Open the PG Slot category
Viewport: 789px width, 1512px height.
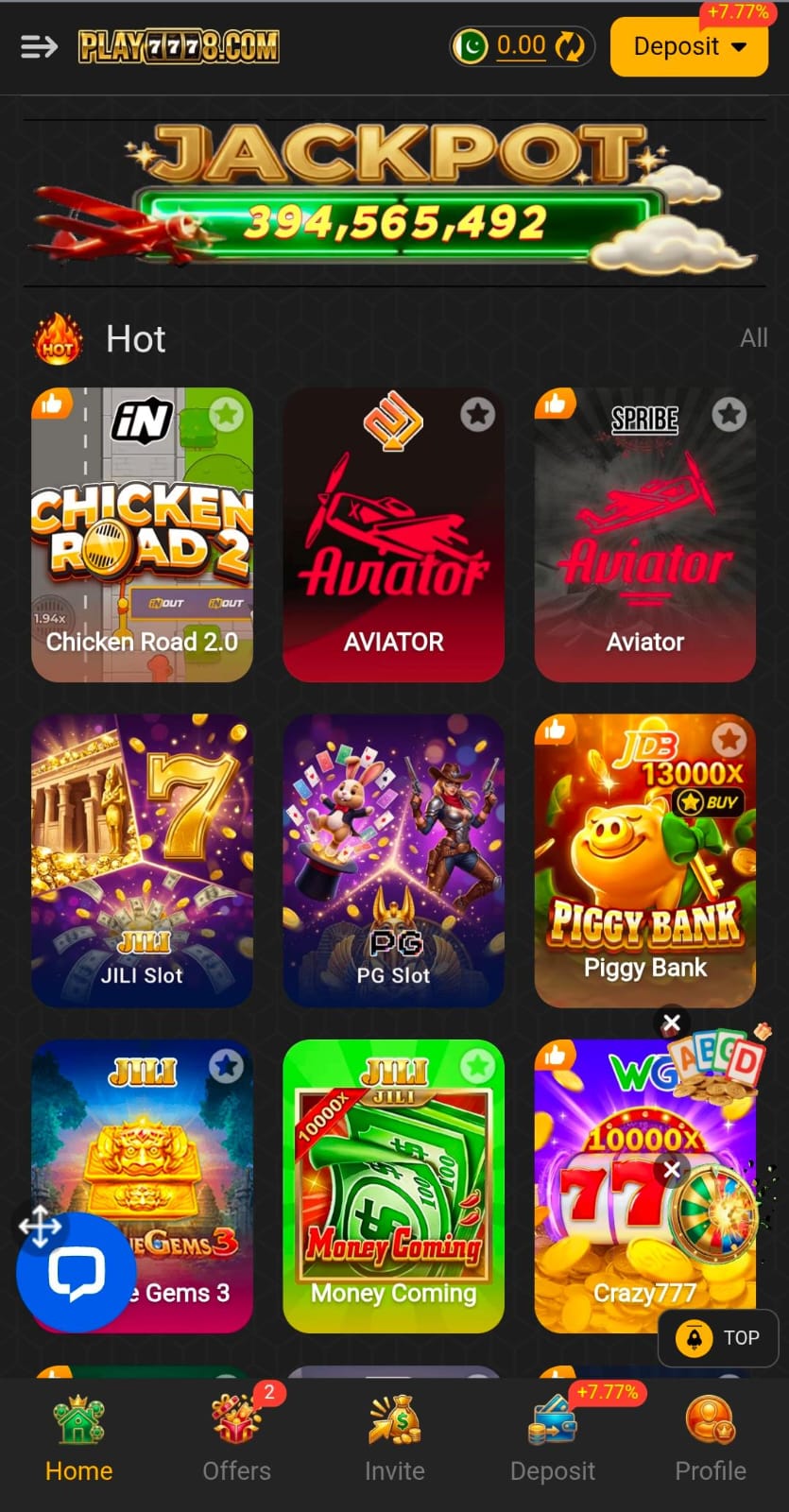point(393,860)
